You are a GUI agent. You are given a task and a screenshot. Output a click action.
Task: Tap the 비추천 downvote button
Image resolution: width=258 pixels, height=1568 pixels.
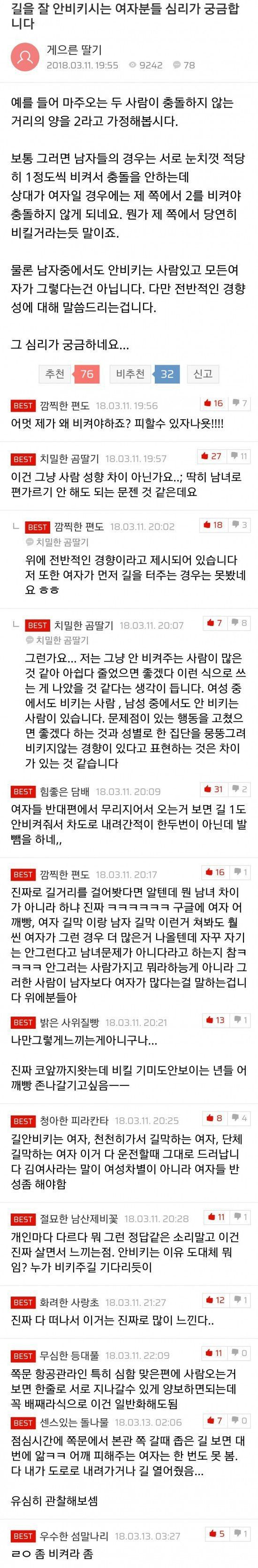pos(144,374)
